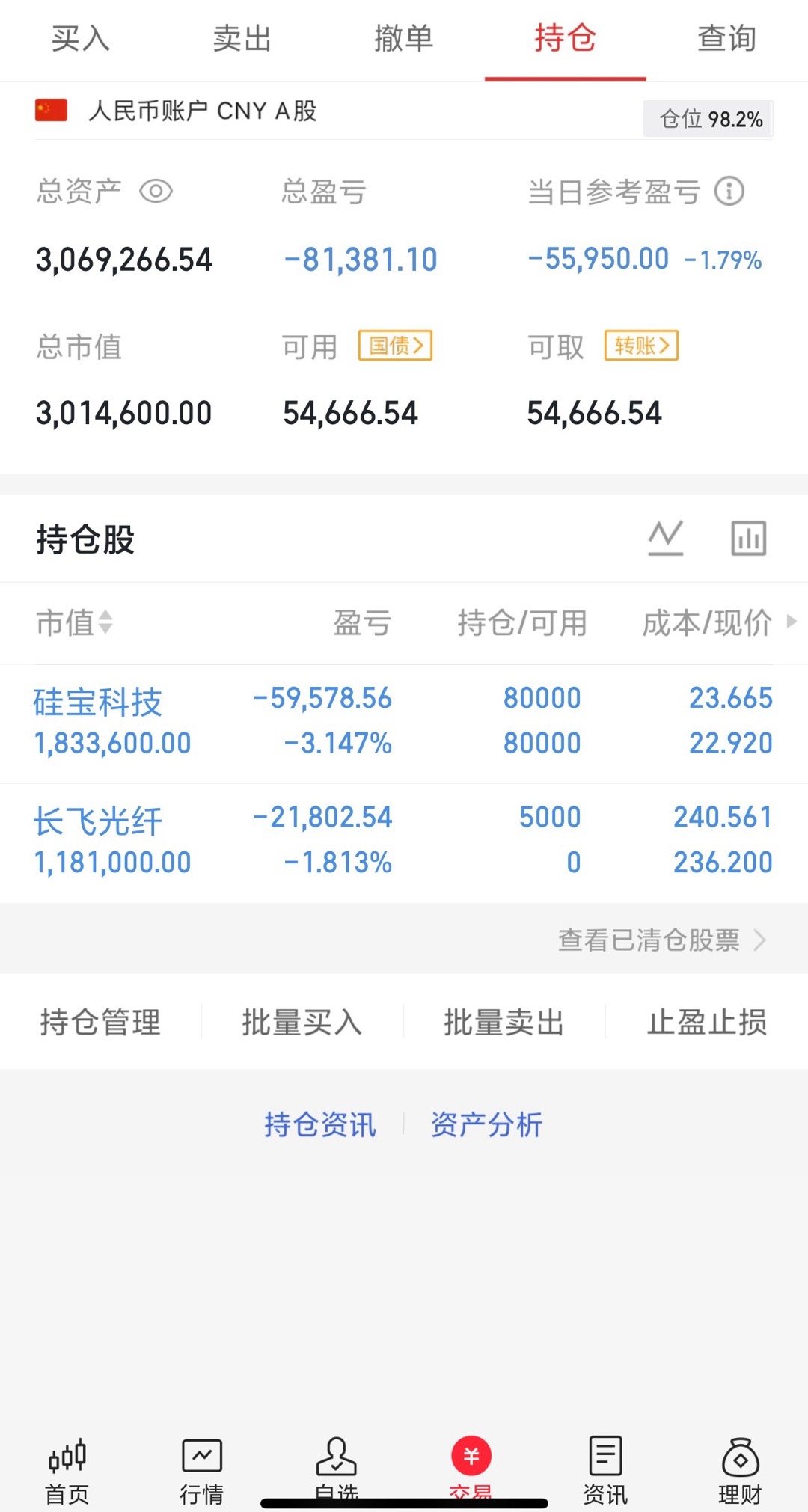The image size is (808, 1512).
Task: Switch holdings to line chart view
Action: click(x=666, y=537)
